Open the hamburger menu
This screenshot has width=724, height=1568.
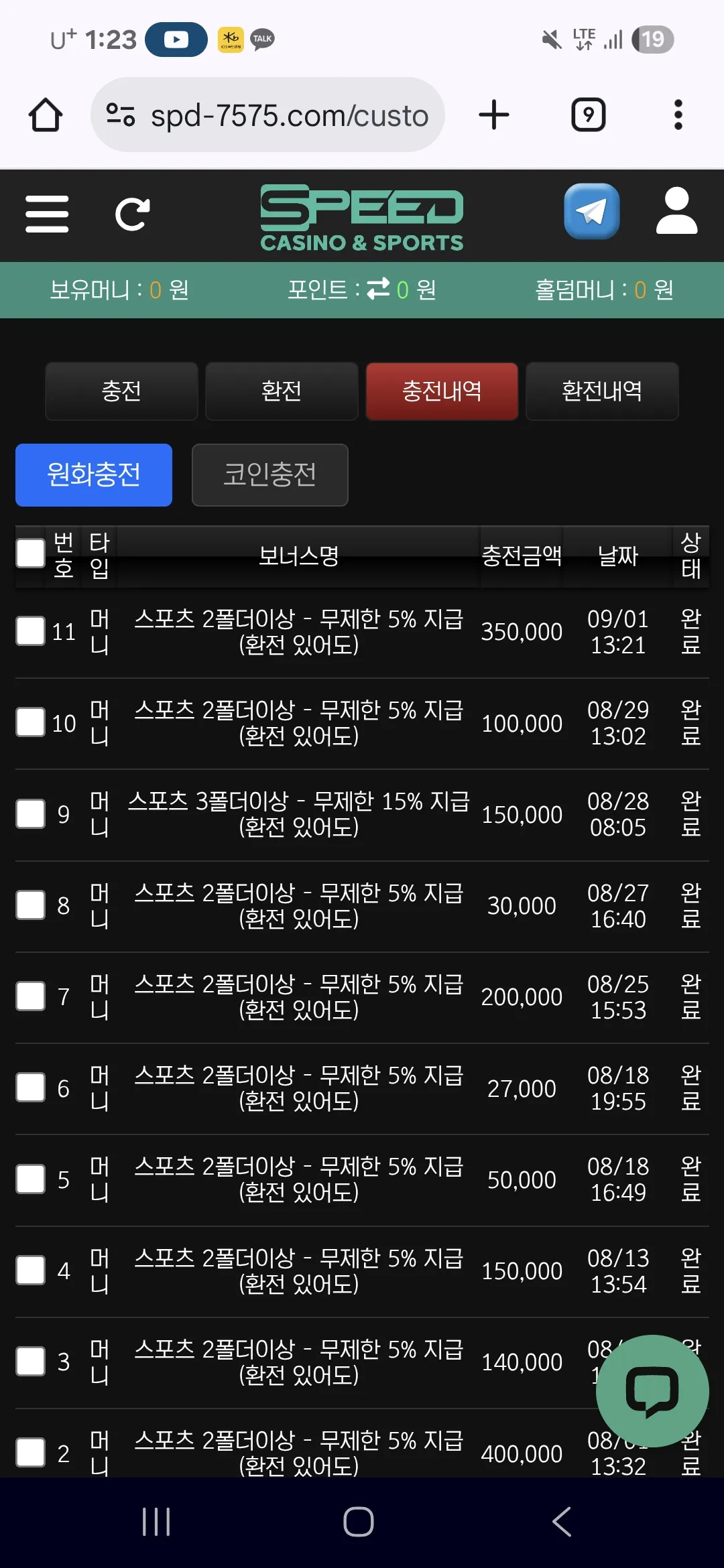point(47,214)
